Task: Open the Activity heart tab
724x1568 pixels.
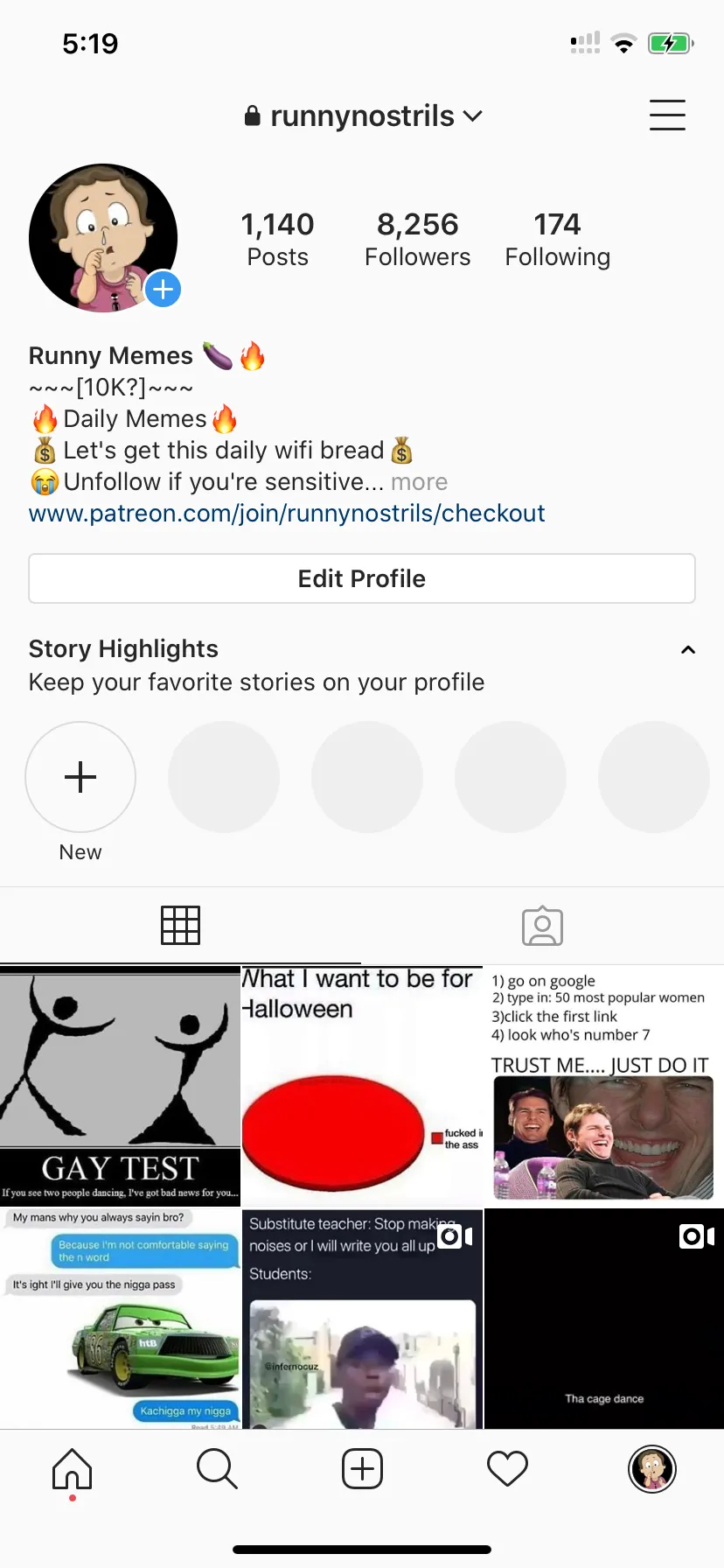Action: tap(507, 1469)
